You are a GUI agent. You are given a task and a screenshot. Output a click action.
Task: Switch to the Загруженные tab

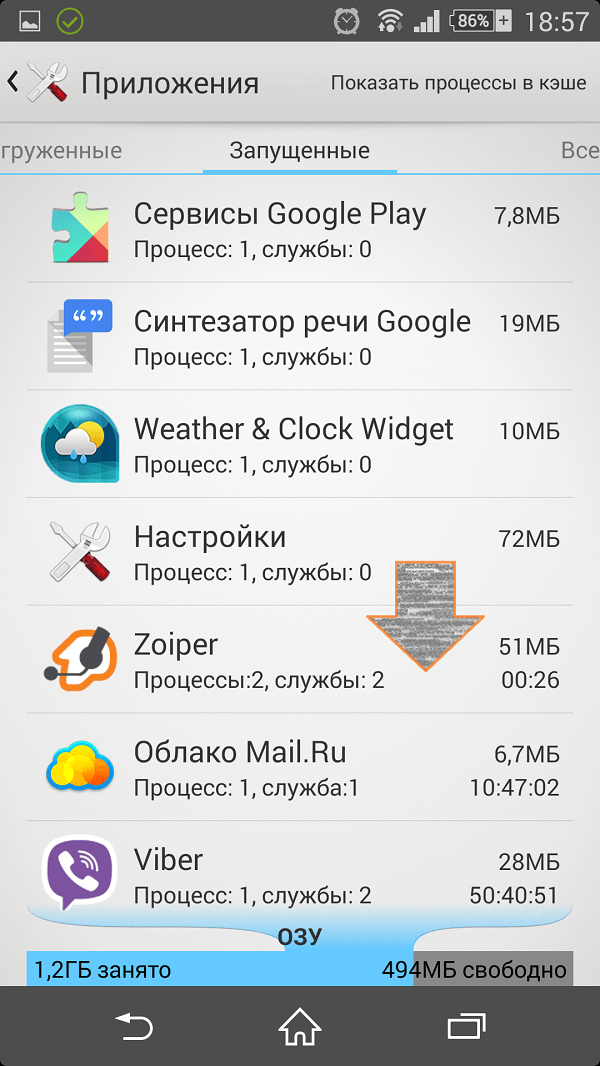coord(61,150)
